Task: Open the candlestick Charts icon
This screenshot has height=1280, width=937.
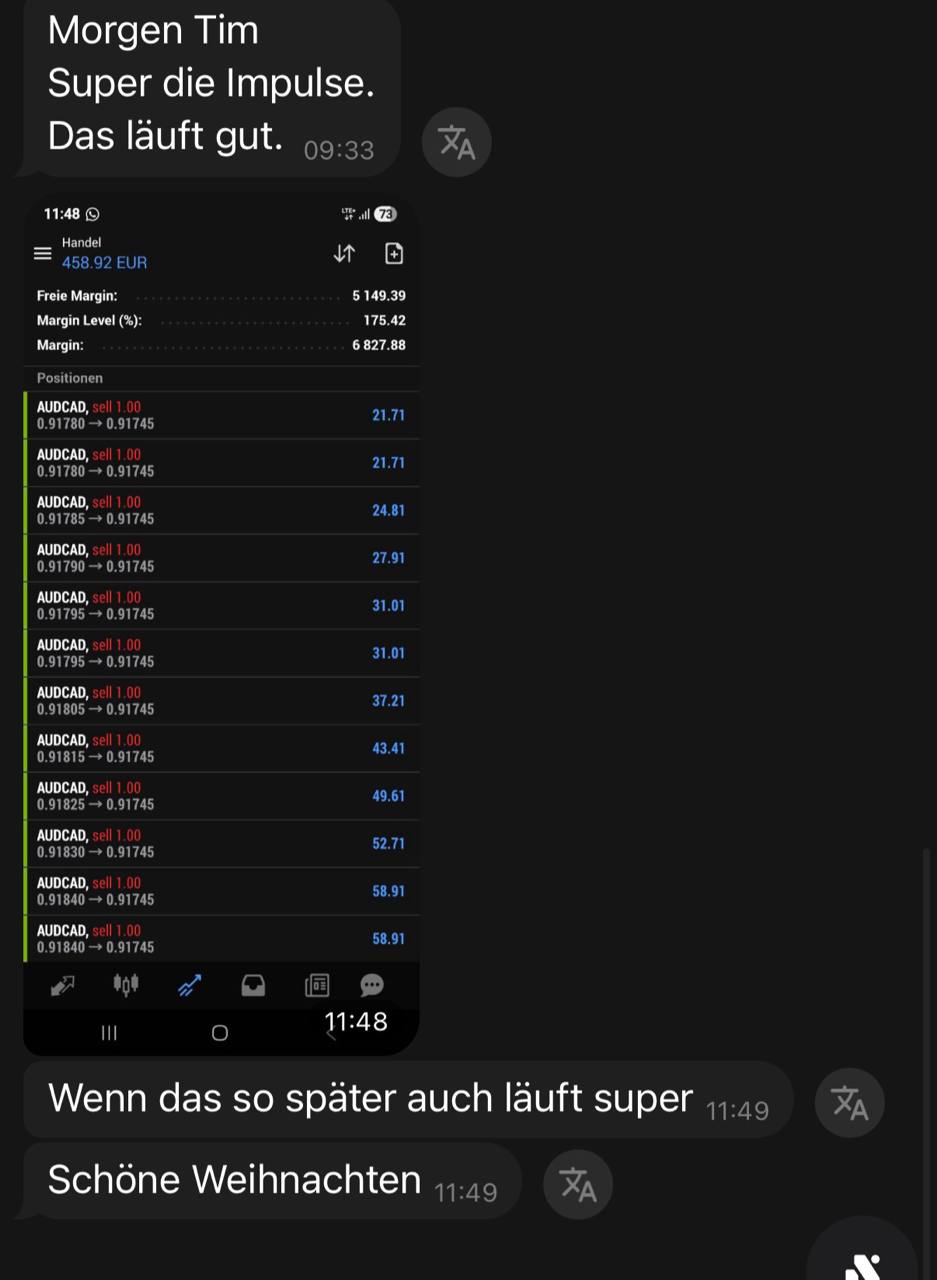Action: click(125, 986)
